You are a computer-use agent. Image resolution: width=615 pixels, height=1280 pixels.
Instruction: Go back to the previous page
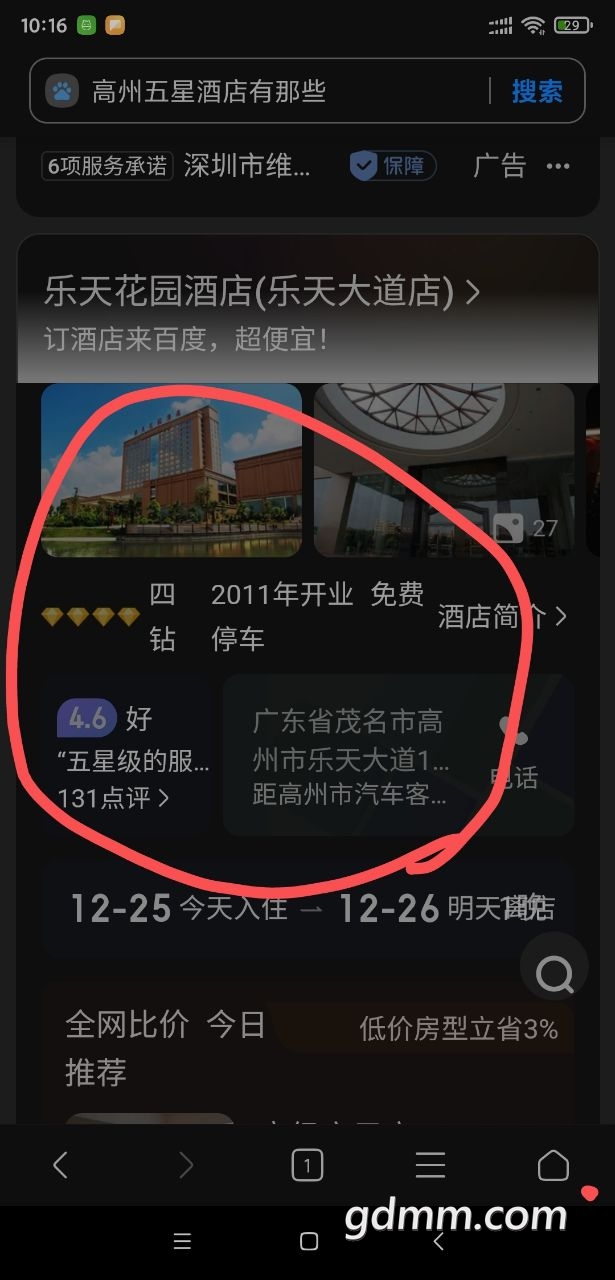pyautogui.click(x=60, y=1165)
